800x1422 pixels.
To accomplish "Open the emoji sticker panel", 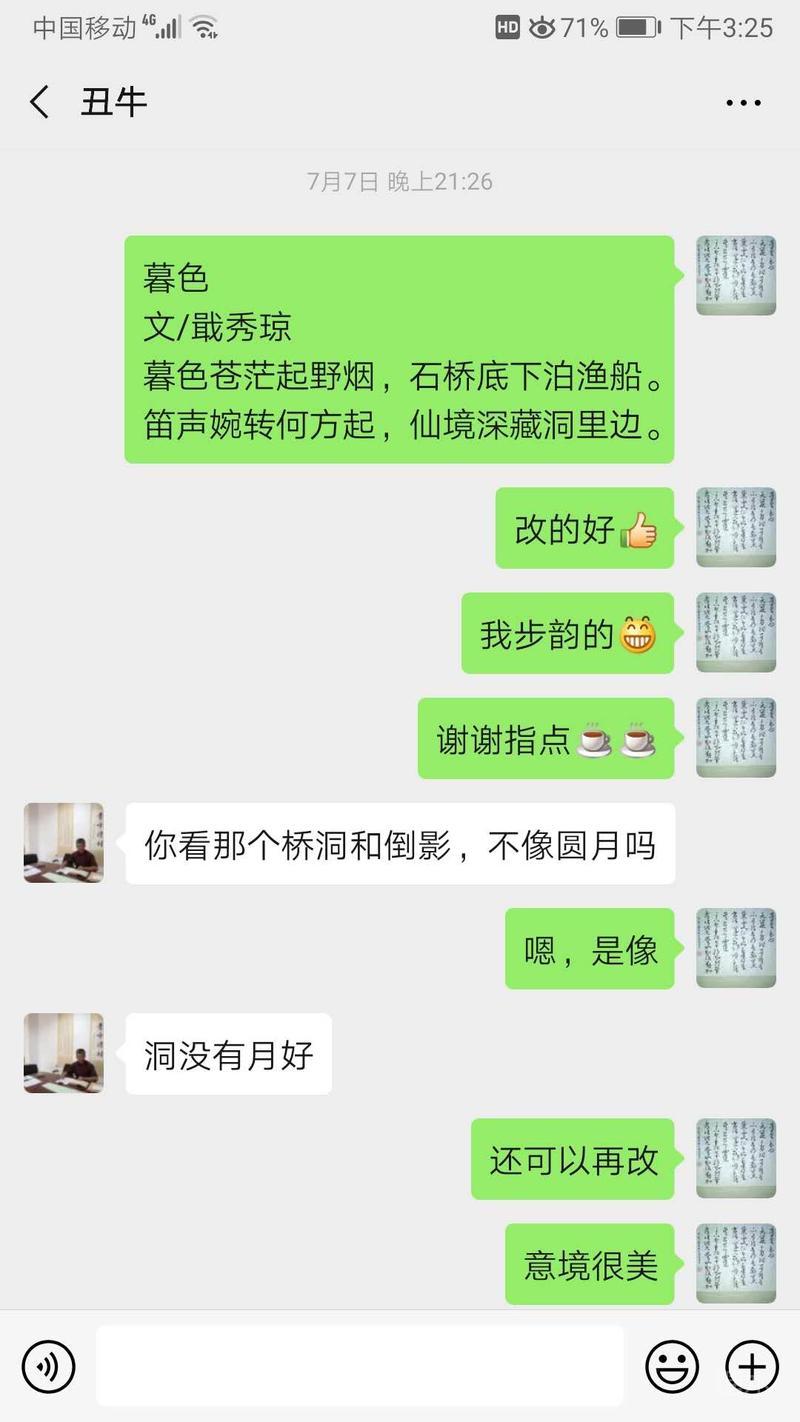I will (x=672, y=1365).
